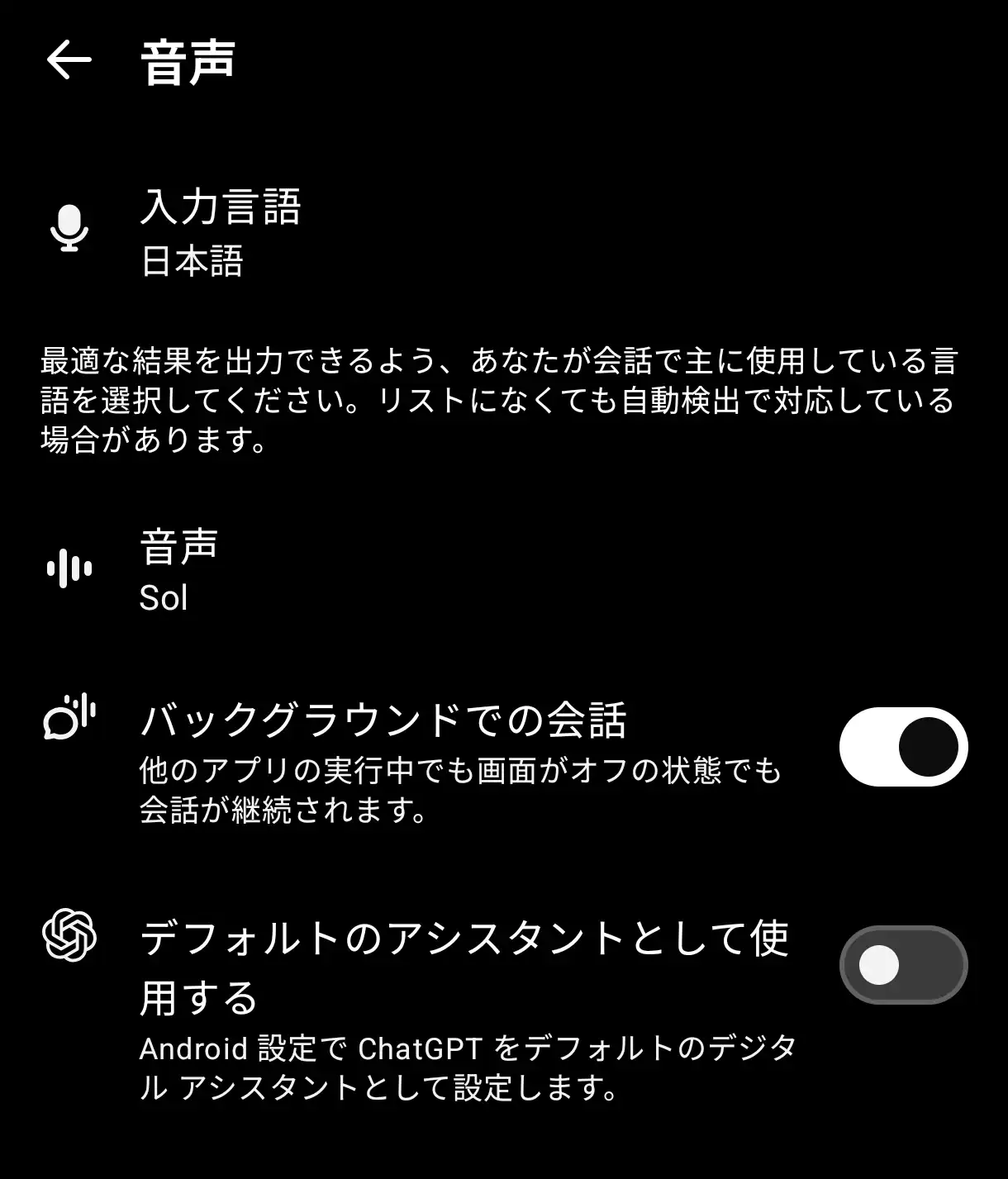Slide the default assistant switch to on

pos(902,965)
